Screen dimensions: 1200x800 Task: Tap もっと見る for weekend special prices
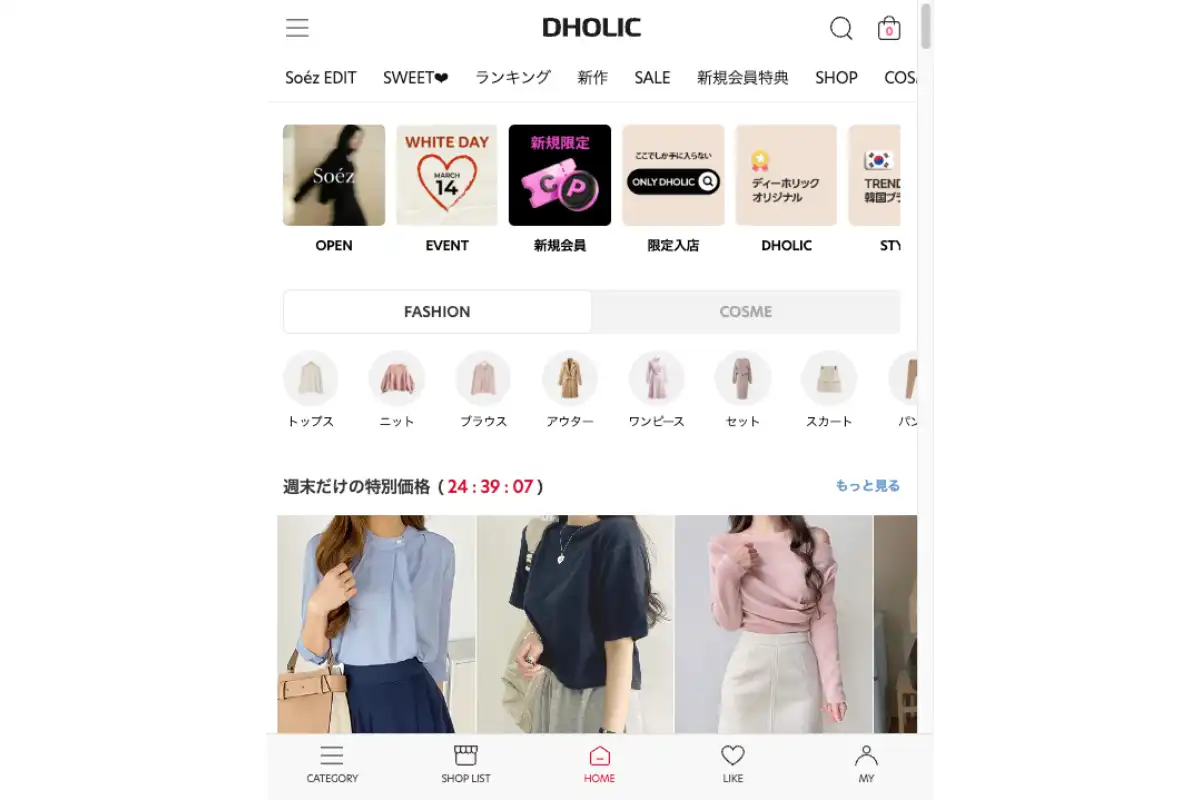[867, 486]
